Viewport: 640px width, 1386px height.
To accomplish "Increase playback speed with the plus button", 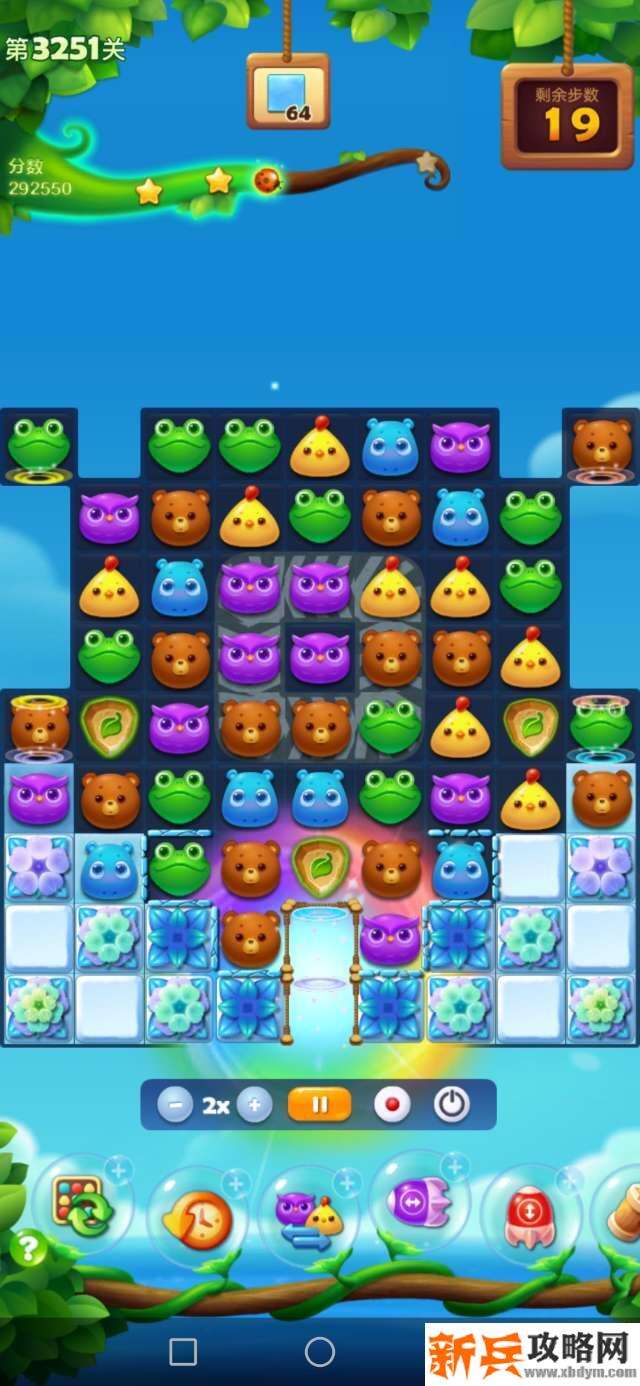I will [x=254, y=1105].
